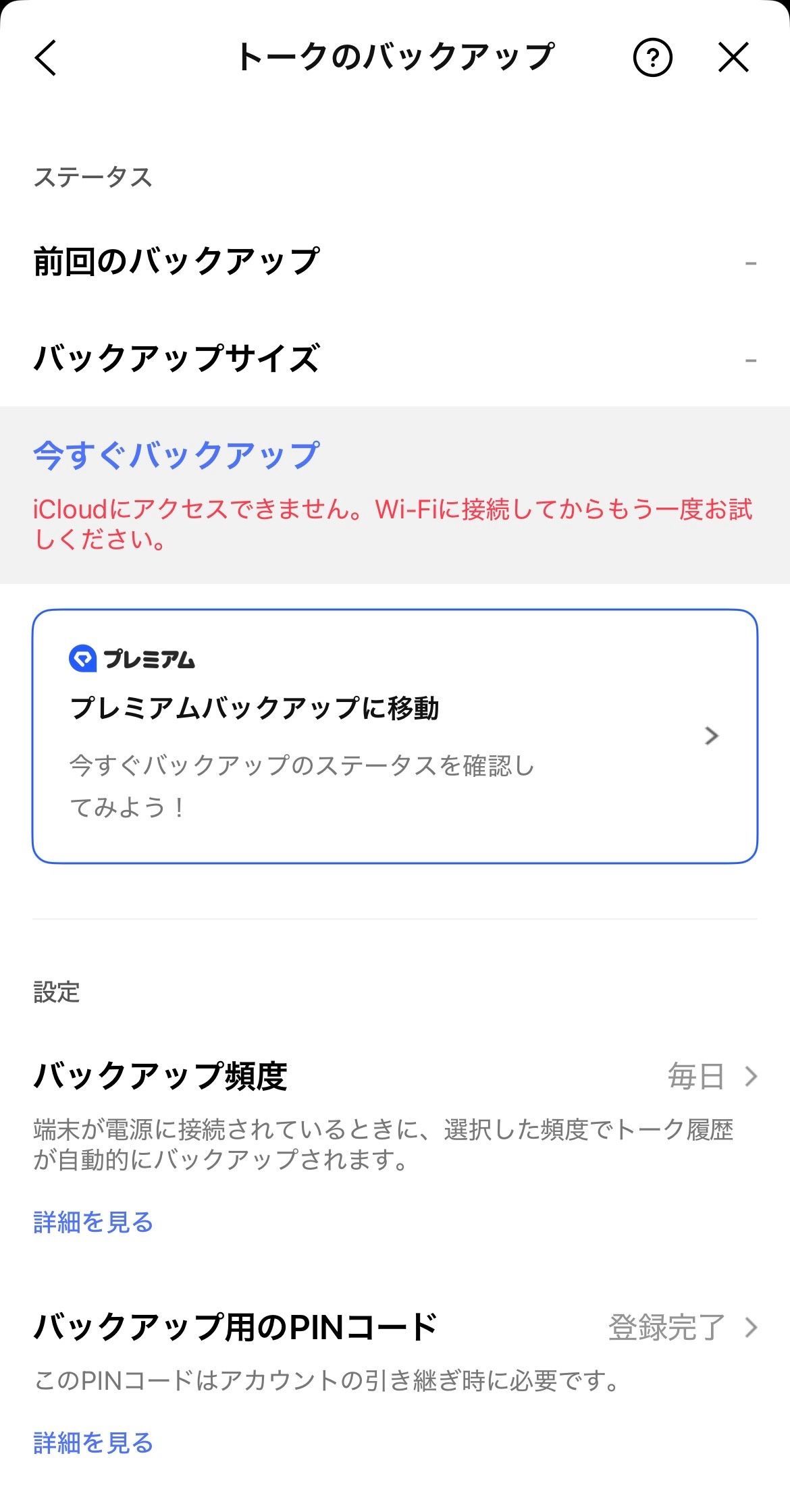Open the プレミアムバックアップに移動 card

click(x=395, y=736)
